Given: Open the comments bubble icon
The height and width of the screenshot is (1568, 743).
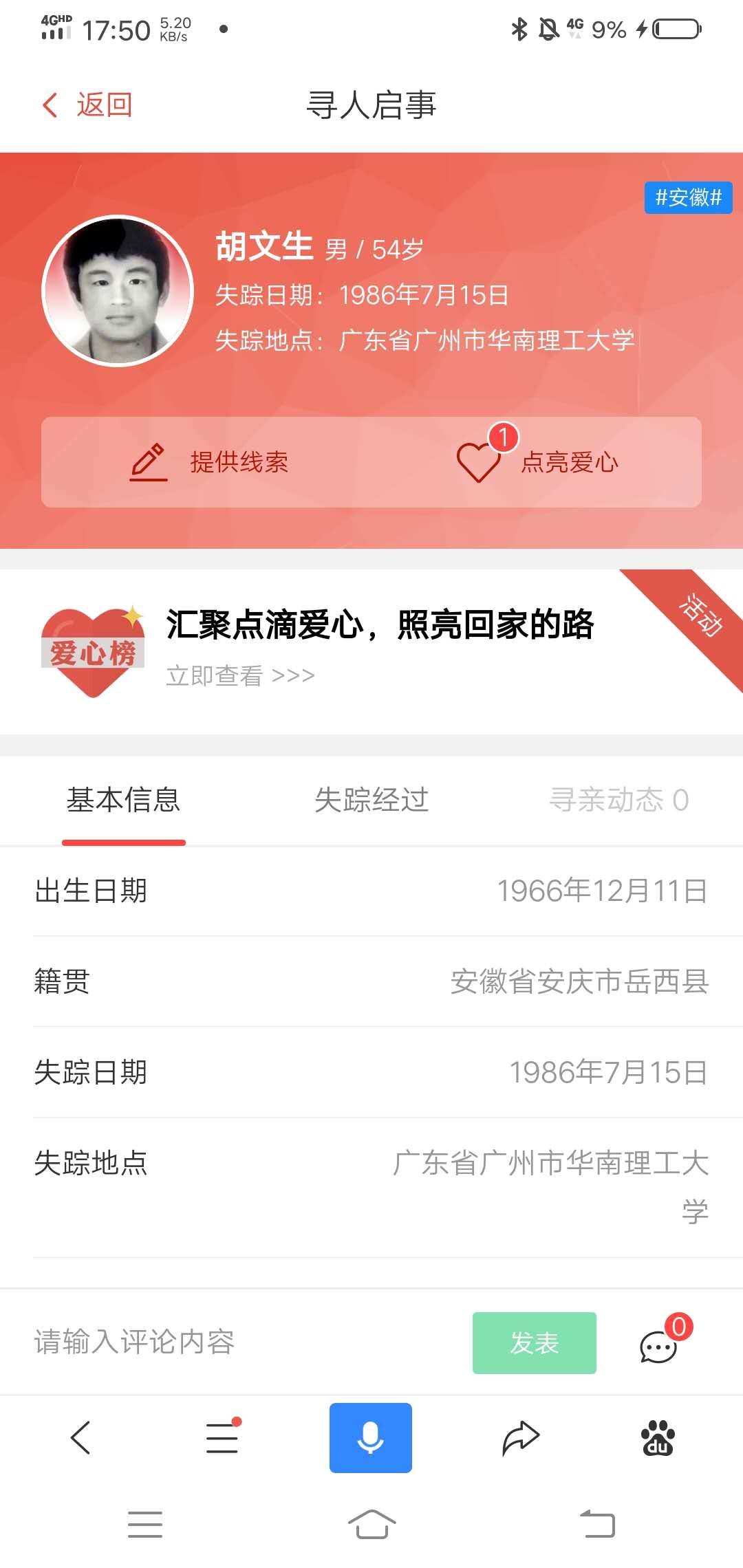Looking at the screenshot, I should [x=659, y=1347].
